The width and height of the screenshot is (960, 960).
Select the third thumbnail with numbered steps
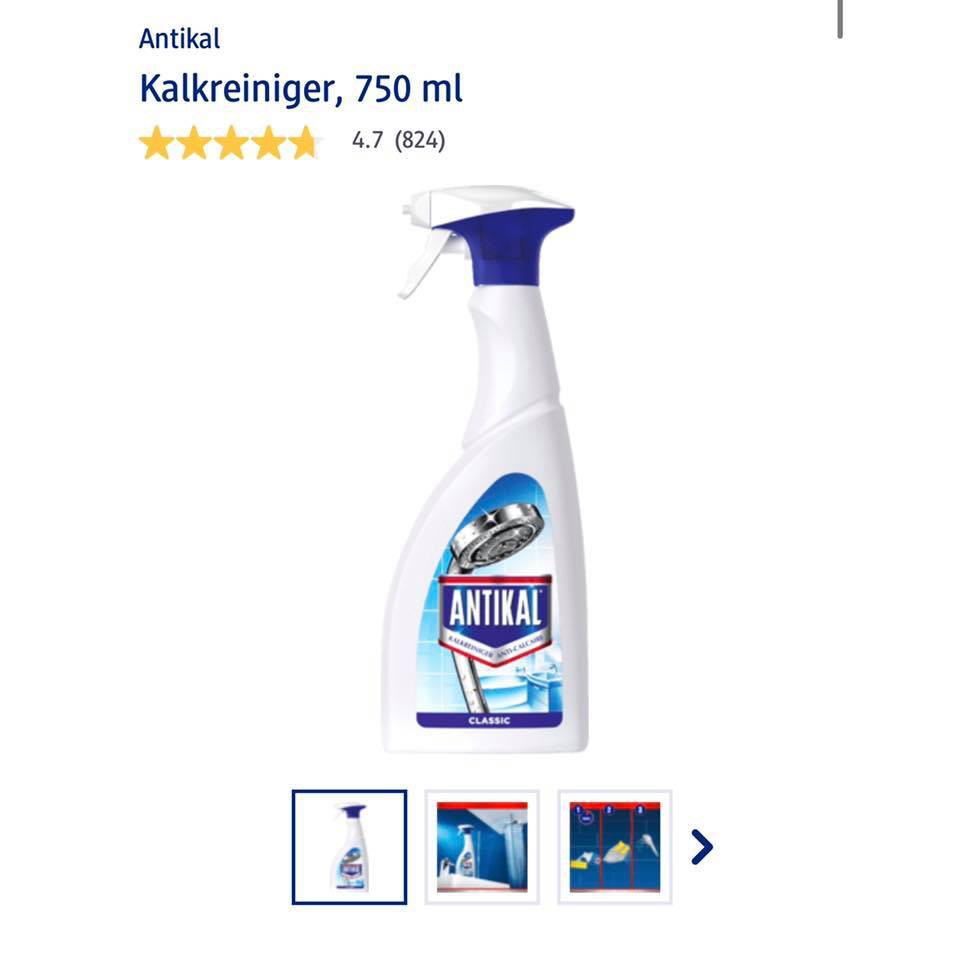(615, 847)
